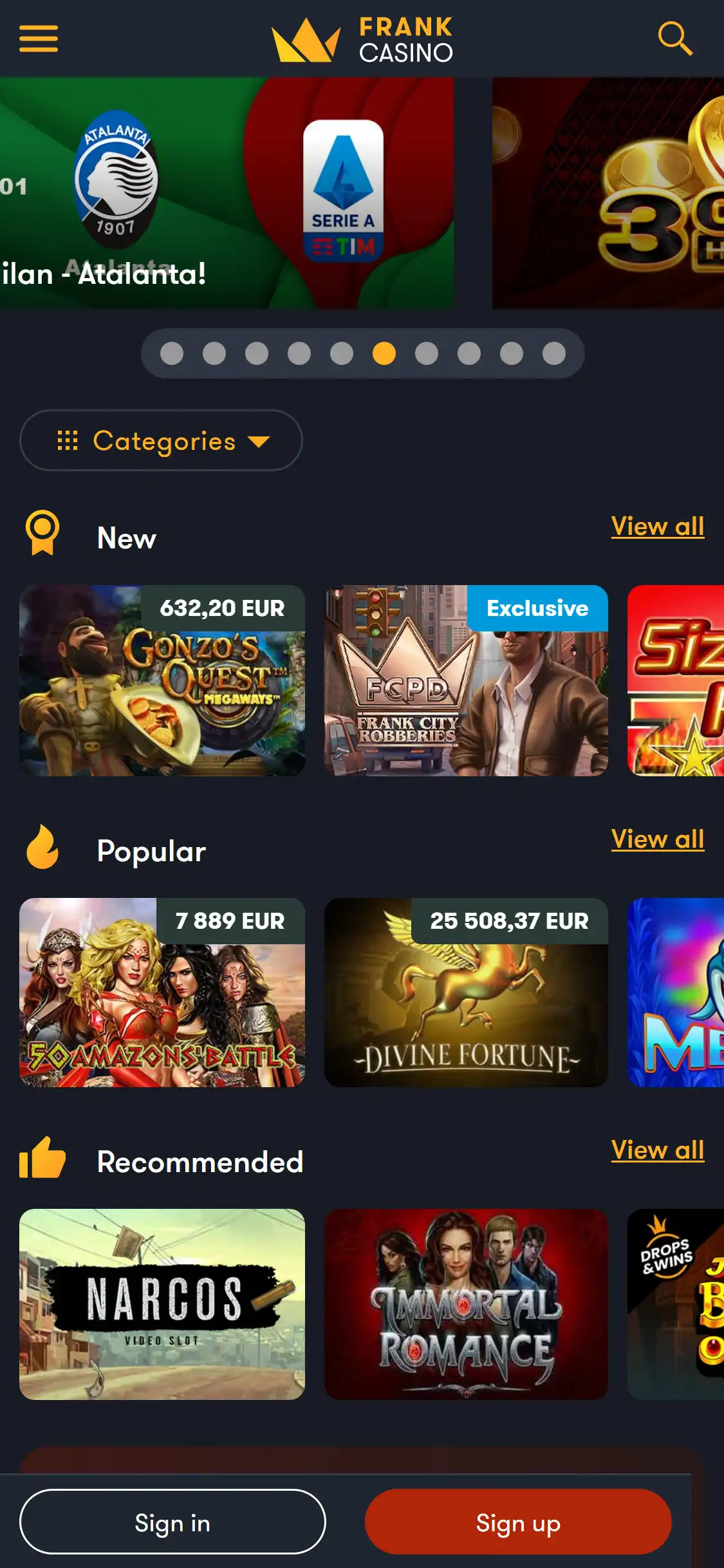Image resolution: width=724 pixels, height=1568 pixels.
Task: Open Narcos video slot
Action: pos(162,1304)
